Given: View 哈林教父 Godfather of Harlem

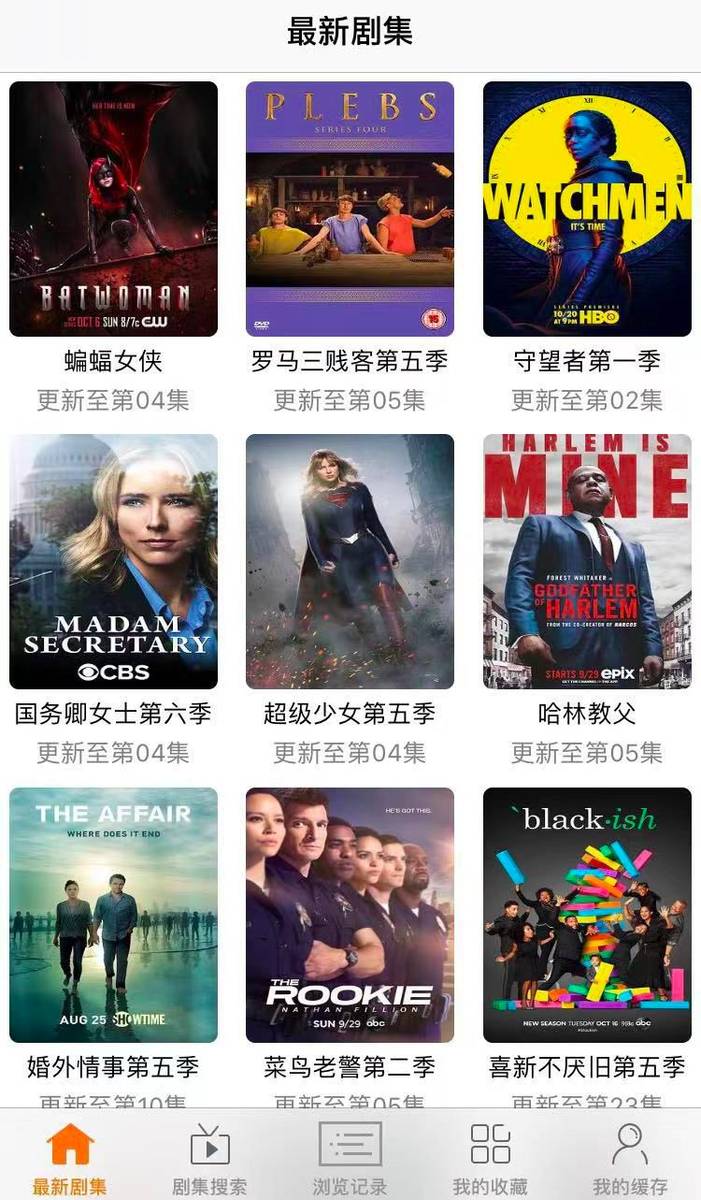Looking at the screenshot, I should coord(587,561).
